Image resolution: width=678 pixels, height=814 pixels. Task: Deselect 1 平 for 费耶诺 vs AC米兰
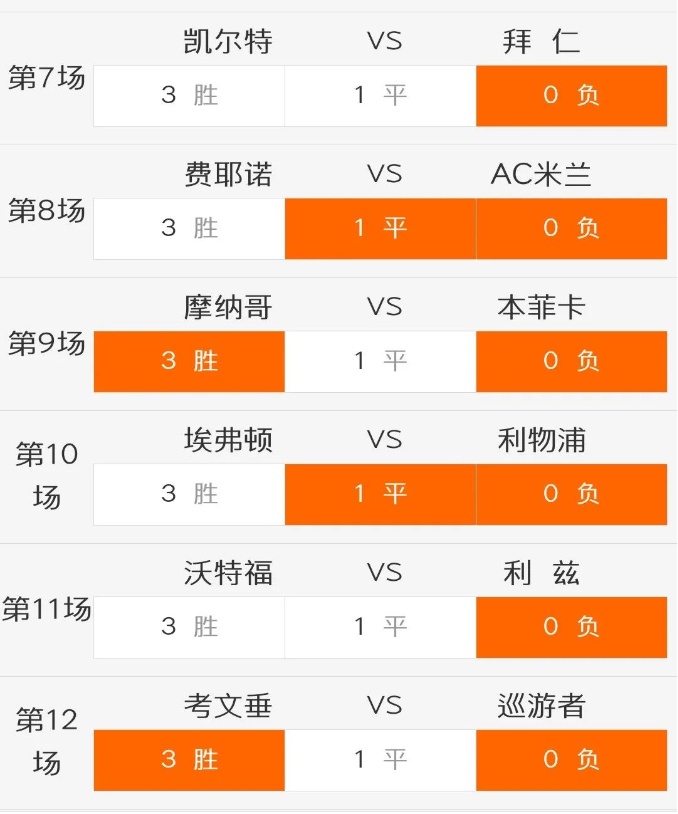coord(380,228)
